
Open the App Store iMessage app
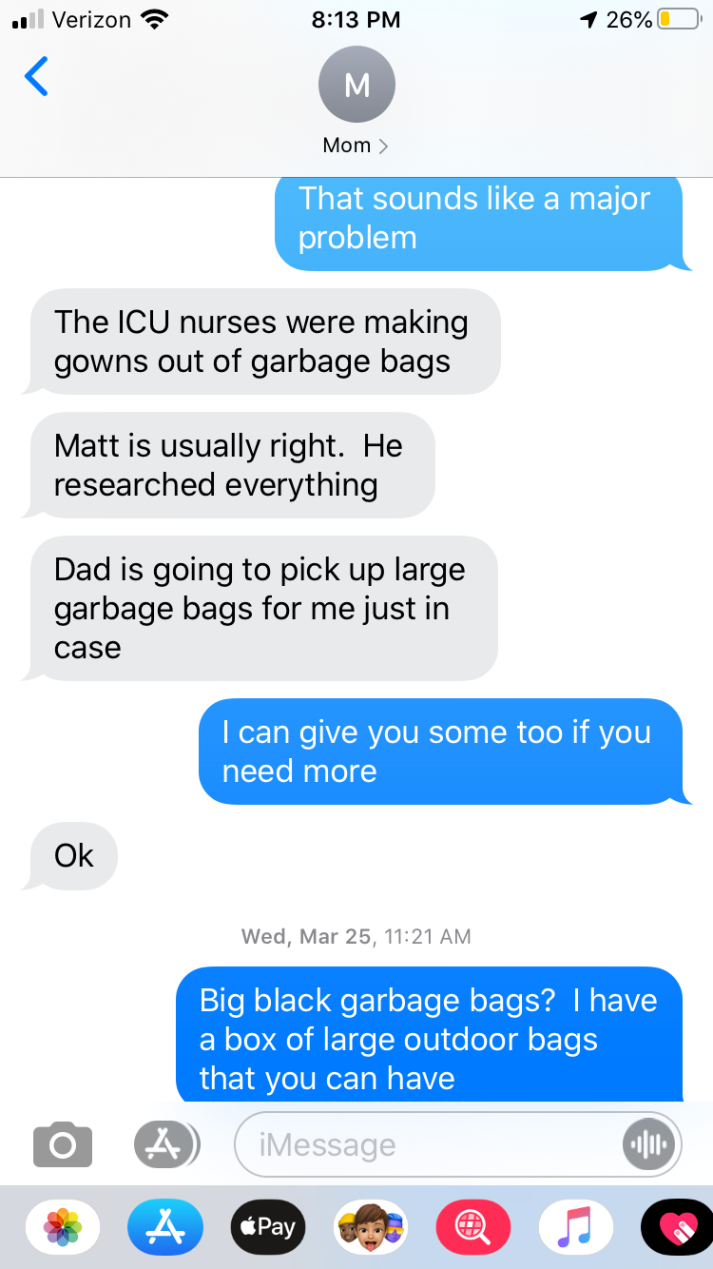[165, 1227]
